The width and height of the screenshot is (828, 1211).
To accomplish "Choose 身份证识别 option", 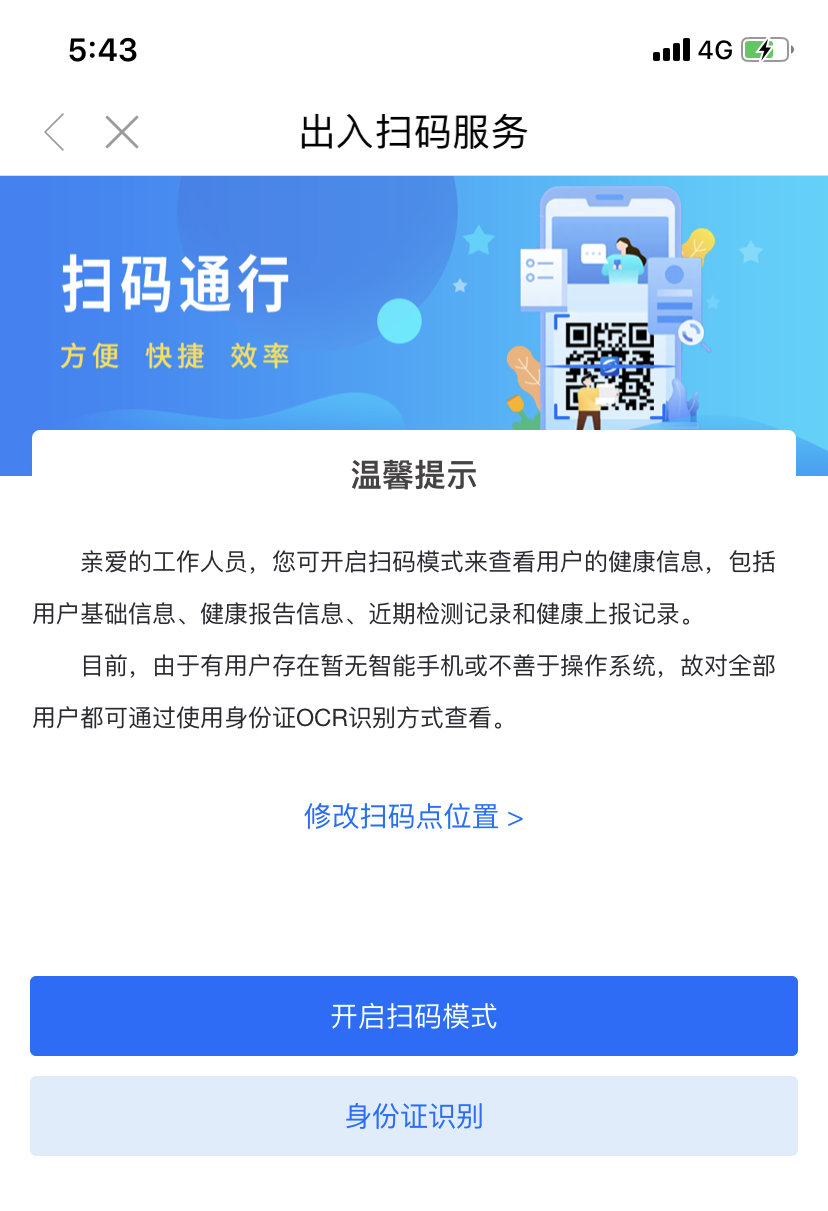I will click(x=414, y=1116).
